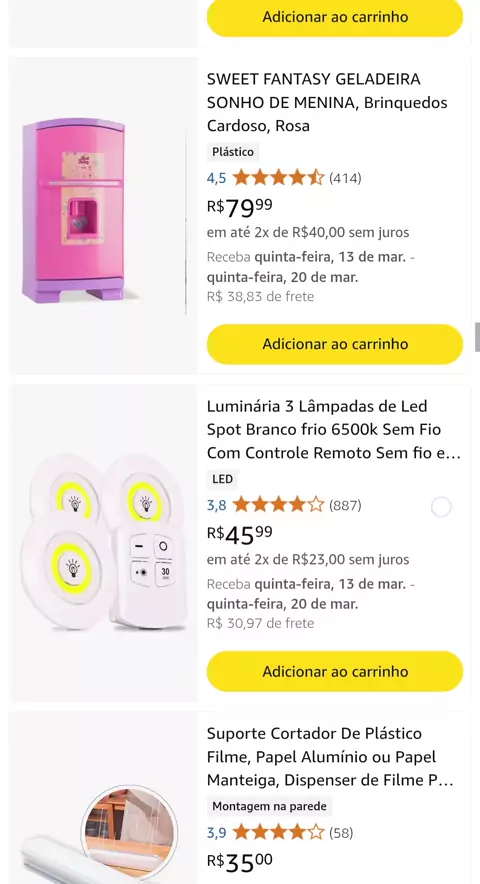View the 887 reviews of the Luminária
The width and height of the screenshot is (480, 884).
click(x=345, y=505)
